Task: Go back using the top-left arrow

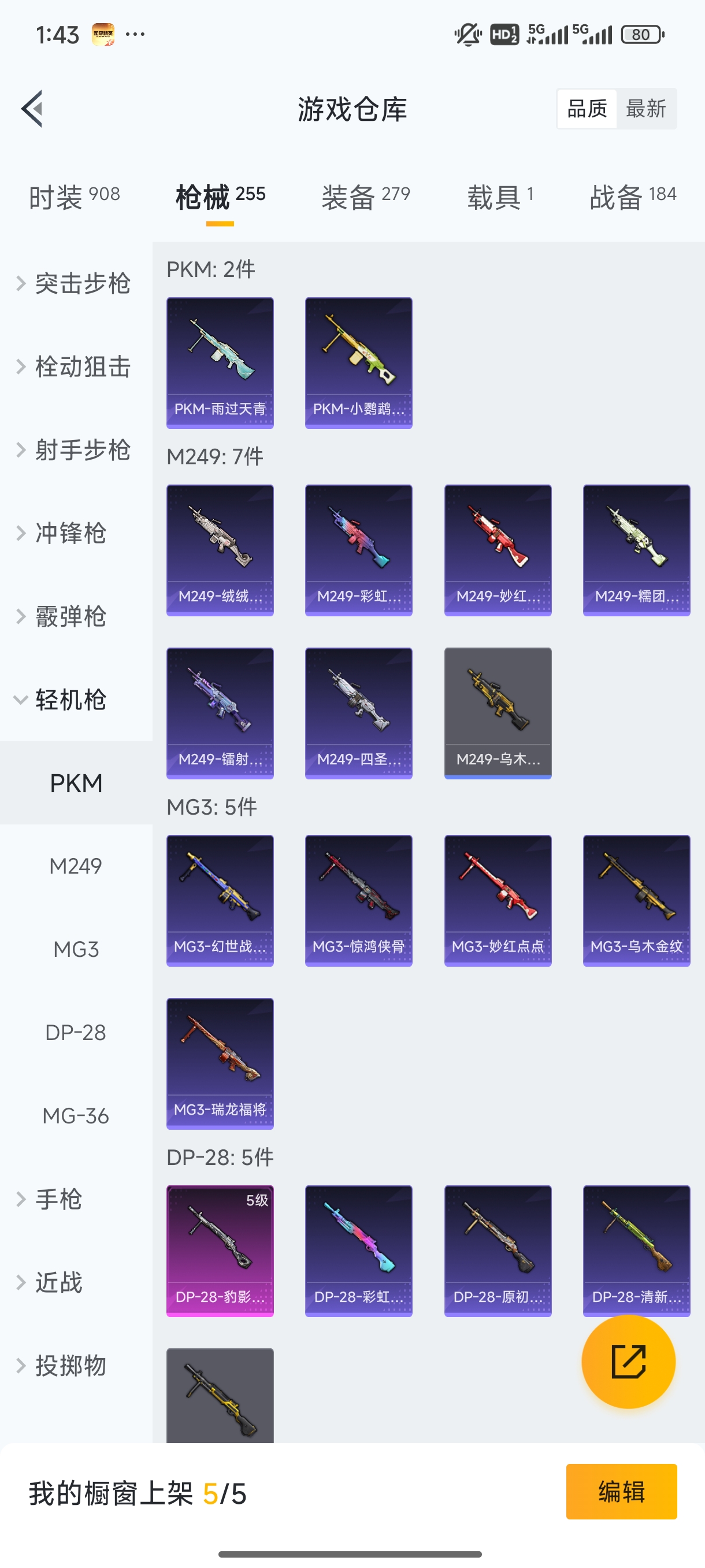Action: pos(32,109)
